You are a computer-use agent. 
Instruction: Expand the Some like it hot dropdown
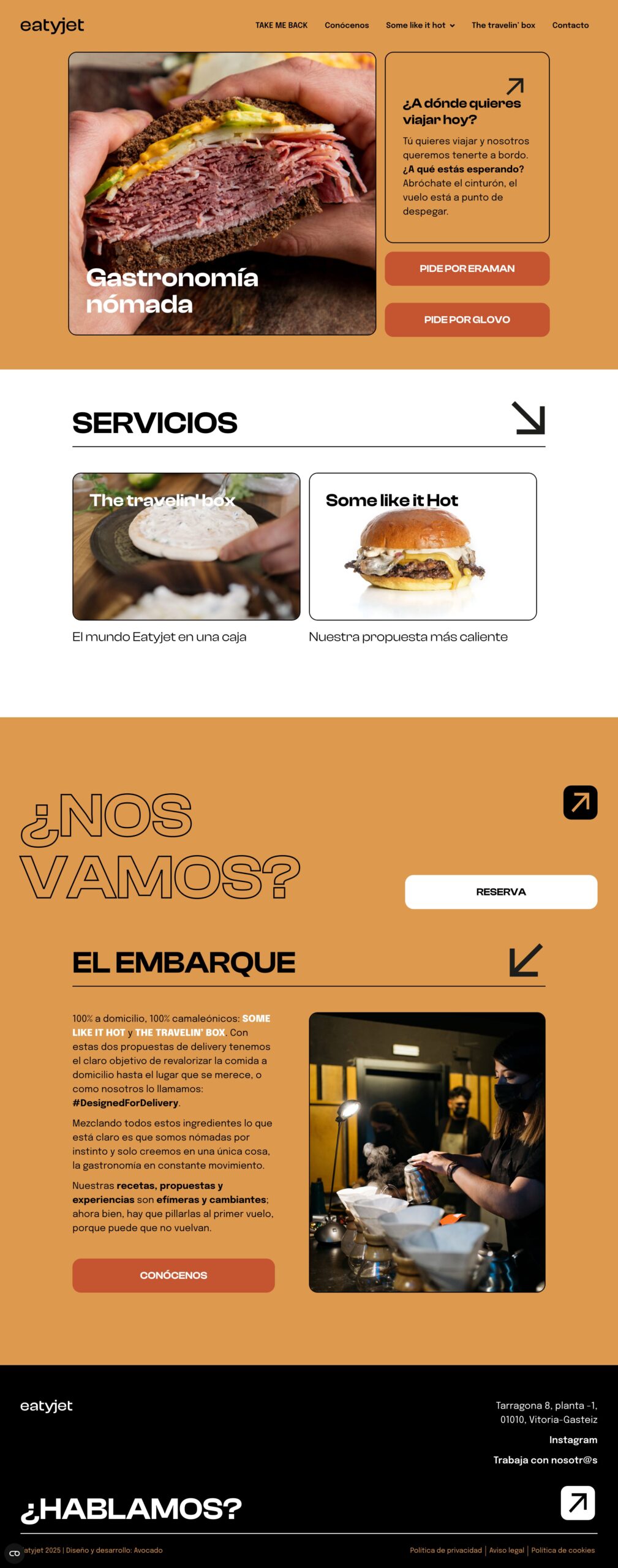(420, 25)
